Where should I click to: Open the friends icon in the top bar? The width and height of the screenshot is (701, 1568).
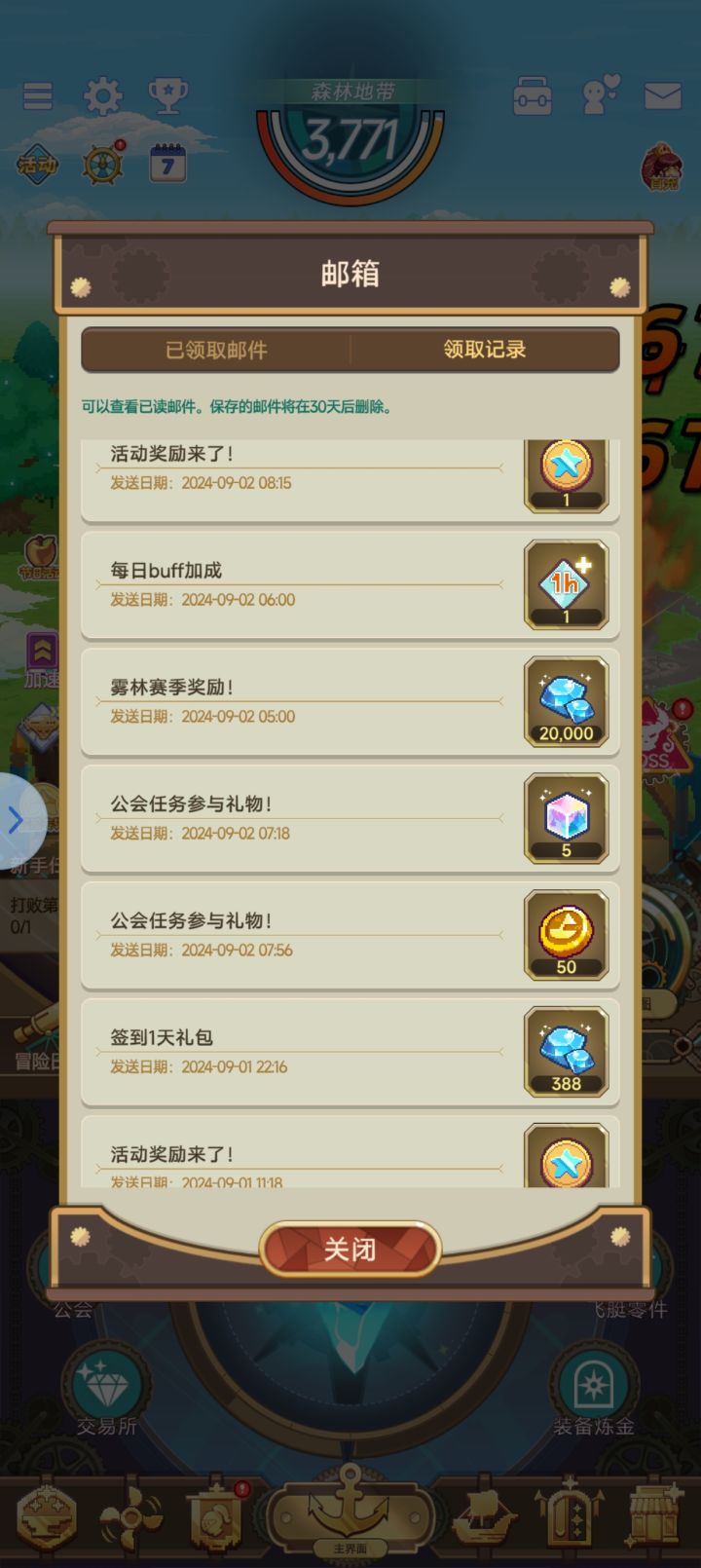[601, 94]
